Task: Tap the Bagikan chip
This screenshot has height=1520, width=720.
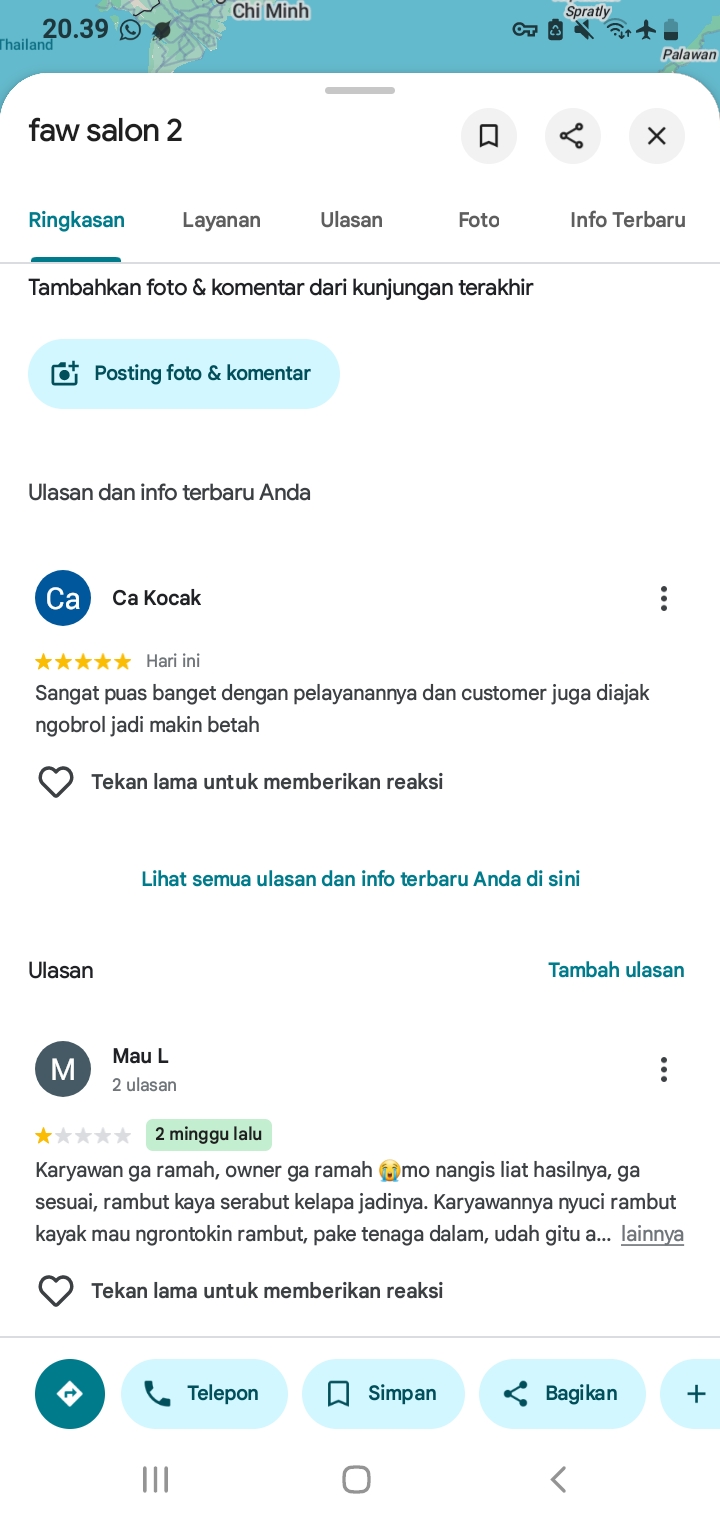Action: [x=562, y=1393]
